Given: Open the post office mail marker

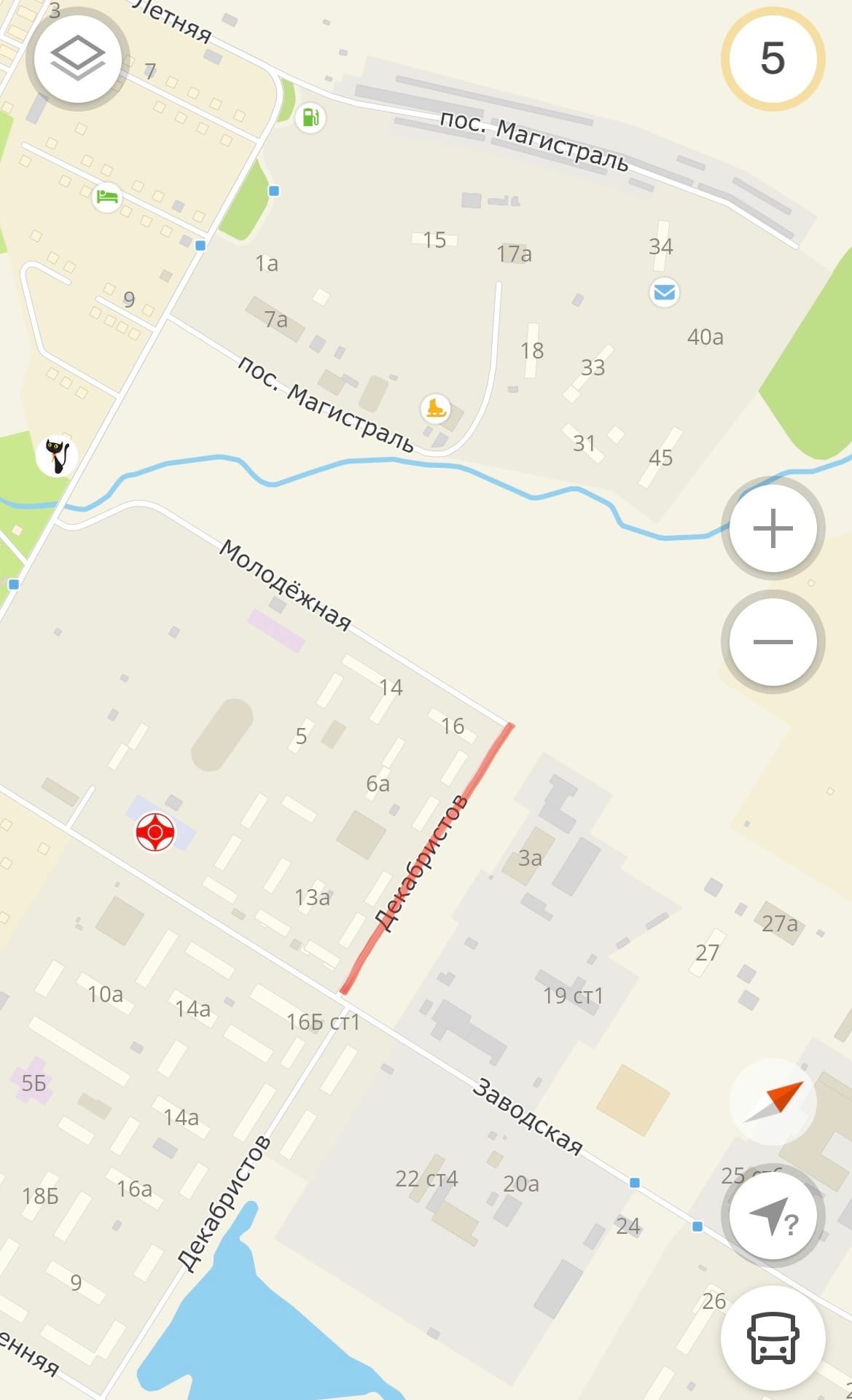Looking at the screenshot, I should click(x=664, y=292).
